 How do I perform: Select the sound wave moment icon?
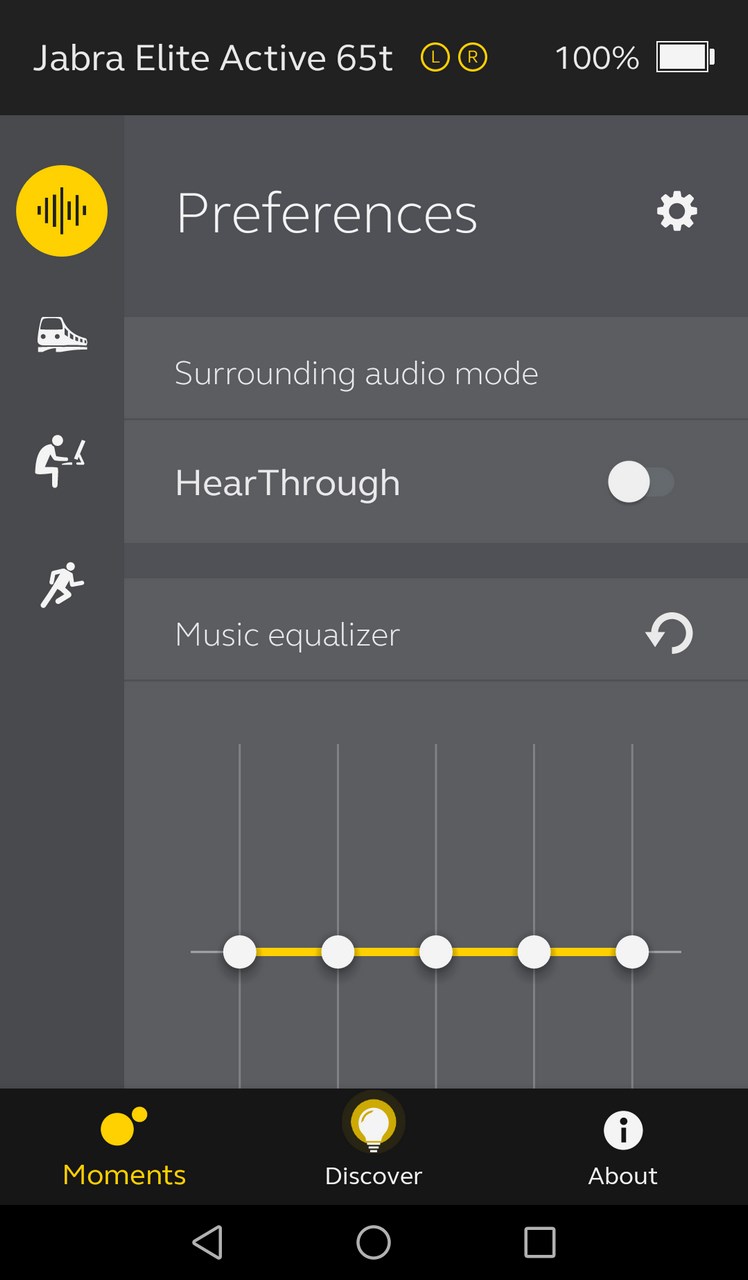pos(62,211)
